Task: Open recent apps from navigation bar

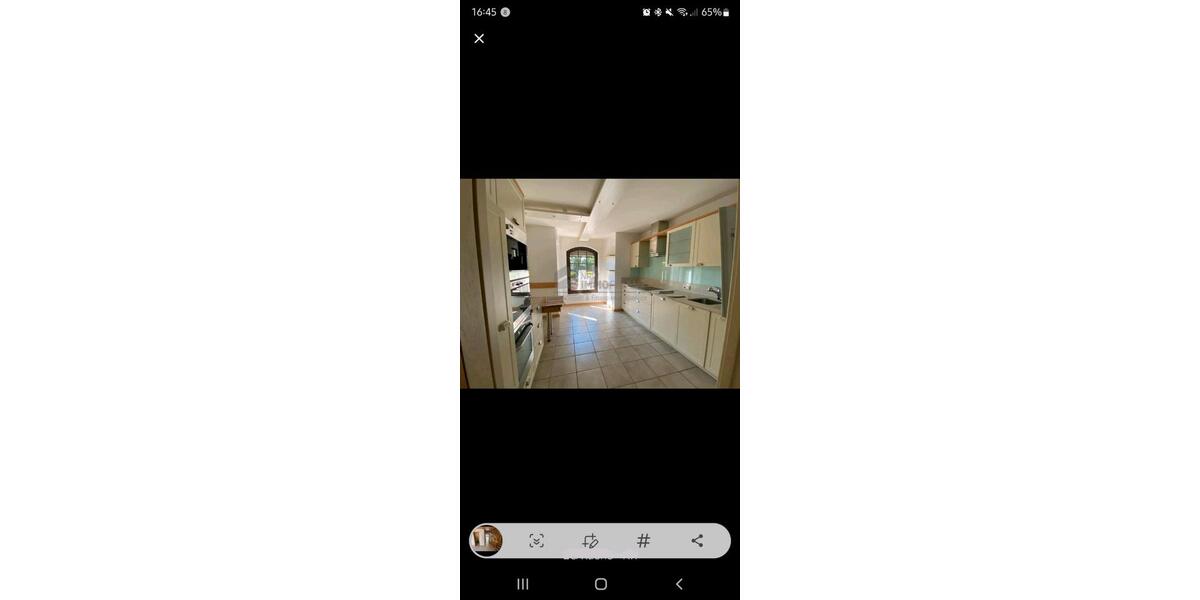Action: (x=522, y=584)
